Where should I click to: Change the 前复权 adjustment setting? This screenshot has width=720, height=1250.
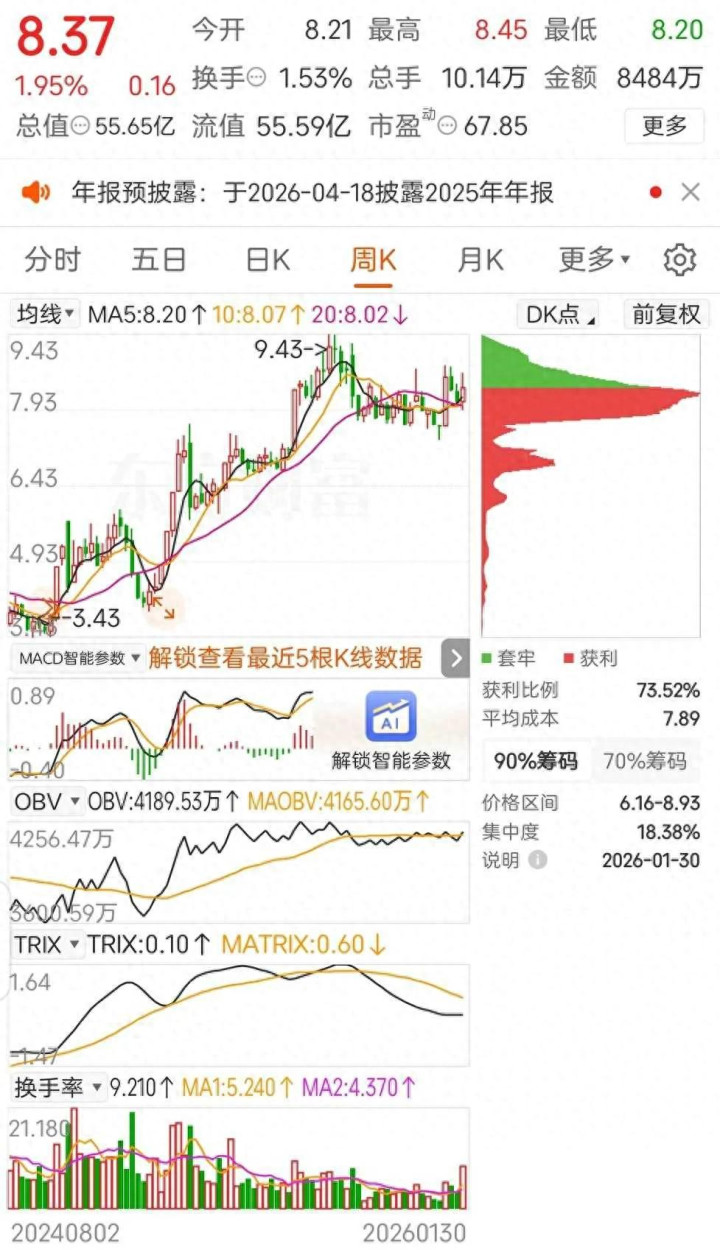665,314
